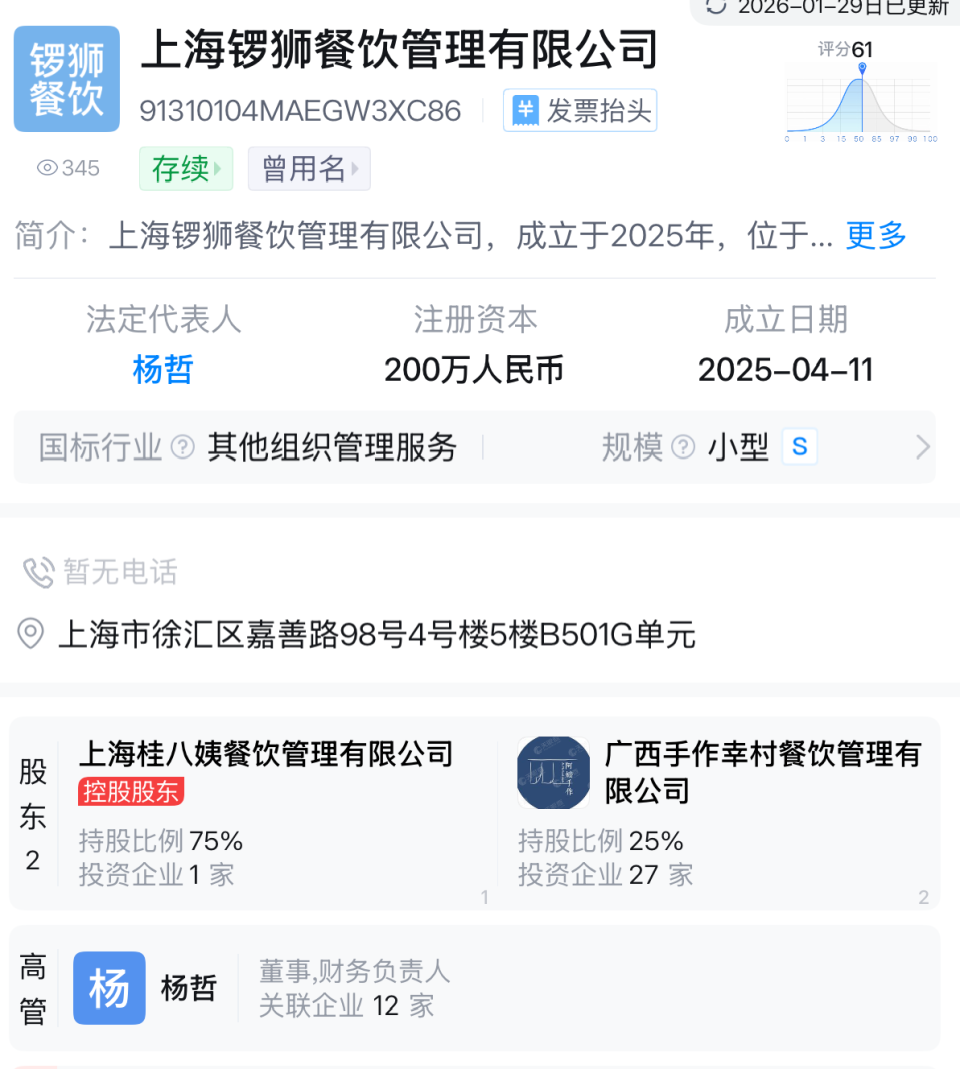Click the 锣狮餐饮 company logo
960x1069 pixels.
[66, 78]
